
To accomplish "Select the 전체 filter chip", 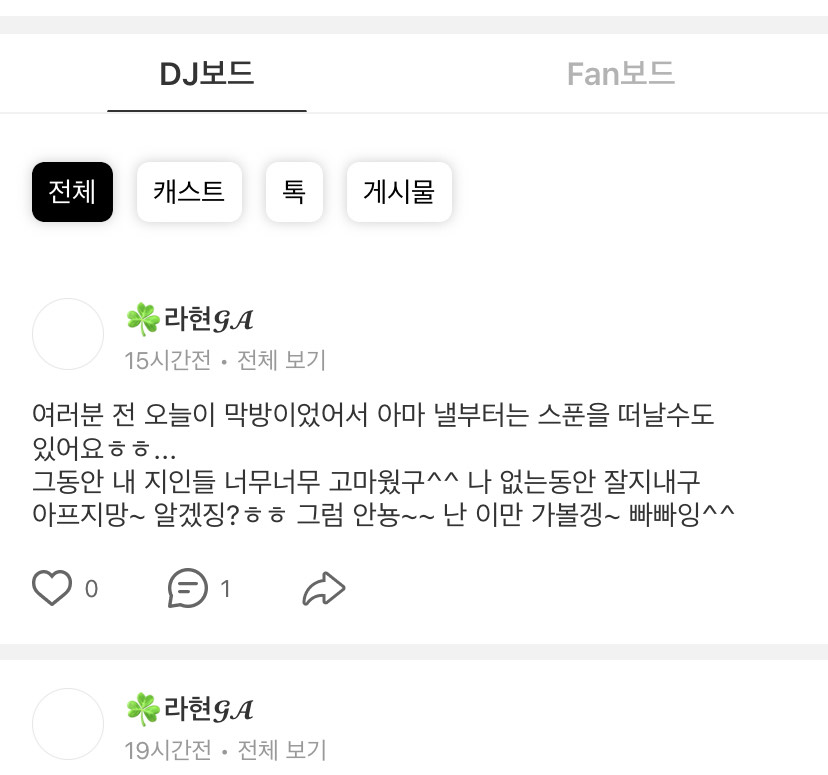I will (72, 192).
